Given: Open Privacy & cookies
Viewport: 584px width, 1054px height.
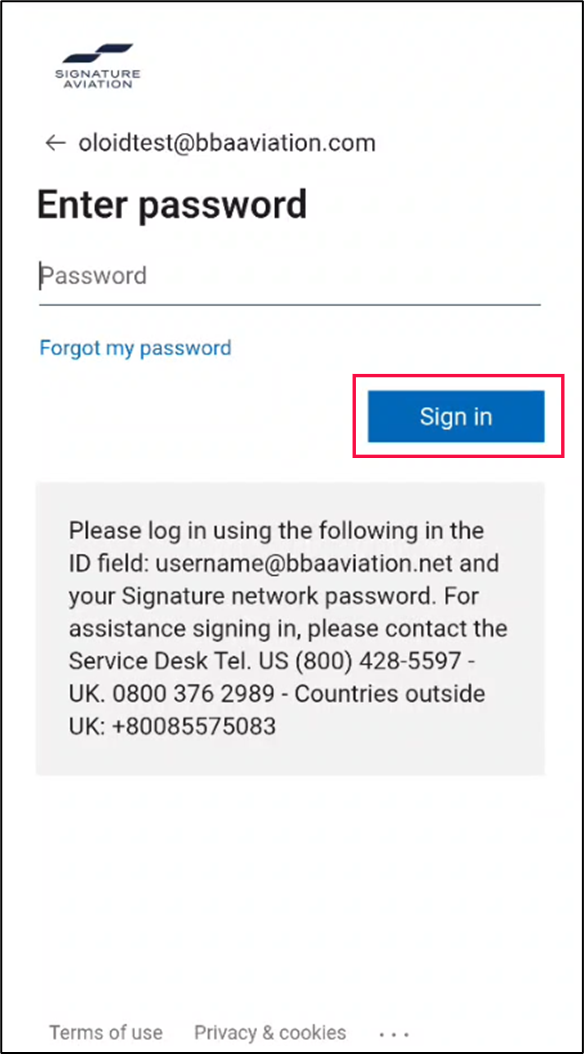Looking at the screenshot, I should tap(270, 1032).
